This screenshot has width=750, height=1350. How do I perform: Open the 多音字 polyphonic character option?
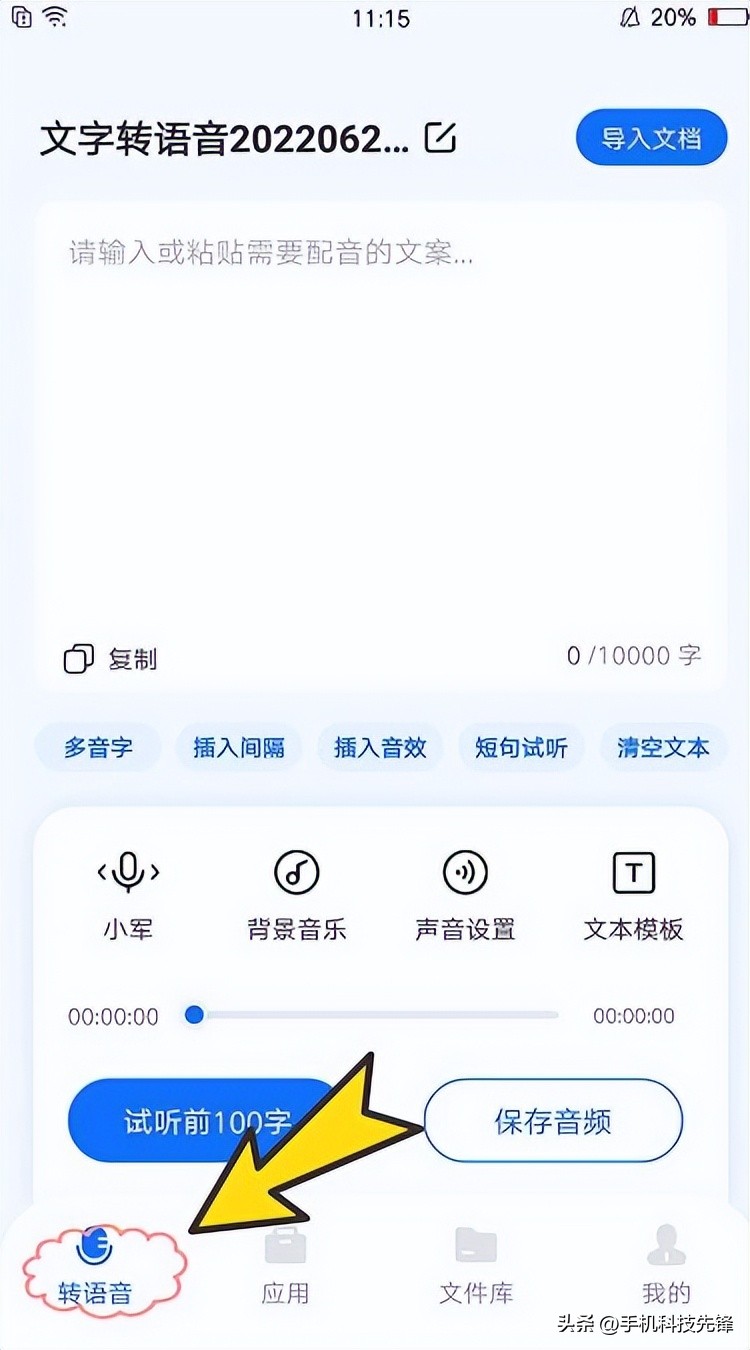(x=97, y=747)
